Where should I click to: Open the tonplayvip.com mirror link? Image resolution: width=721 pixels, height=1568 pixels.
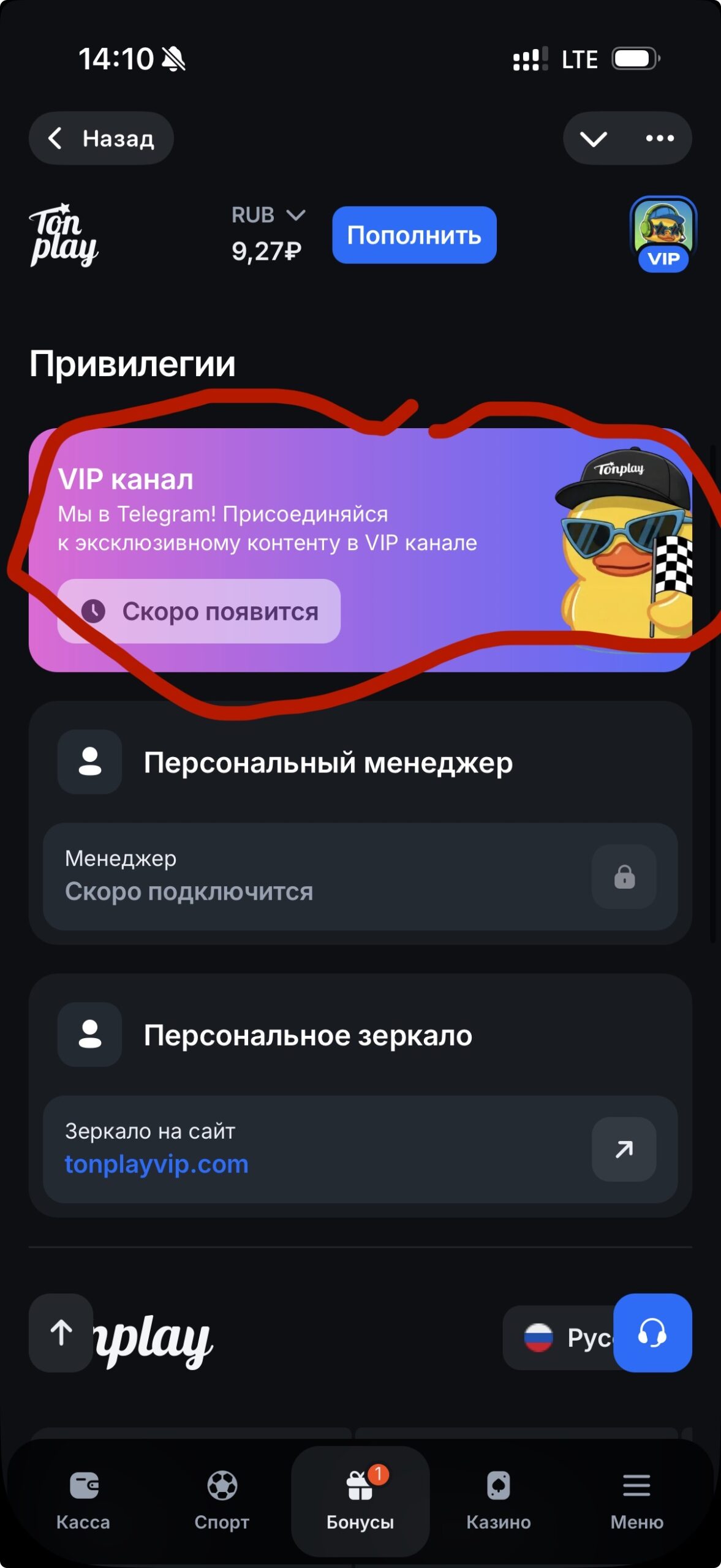click(157, 1164)
